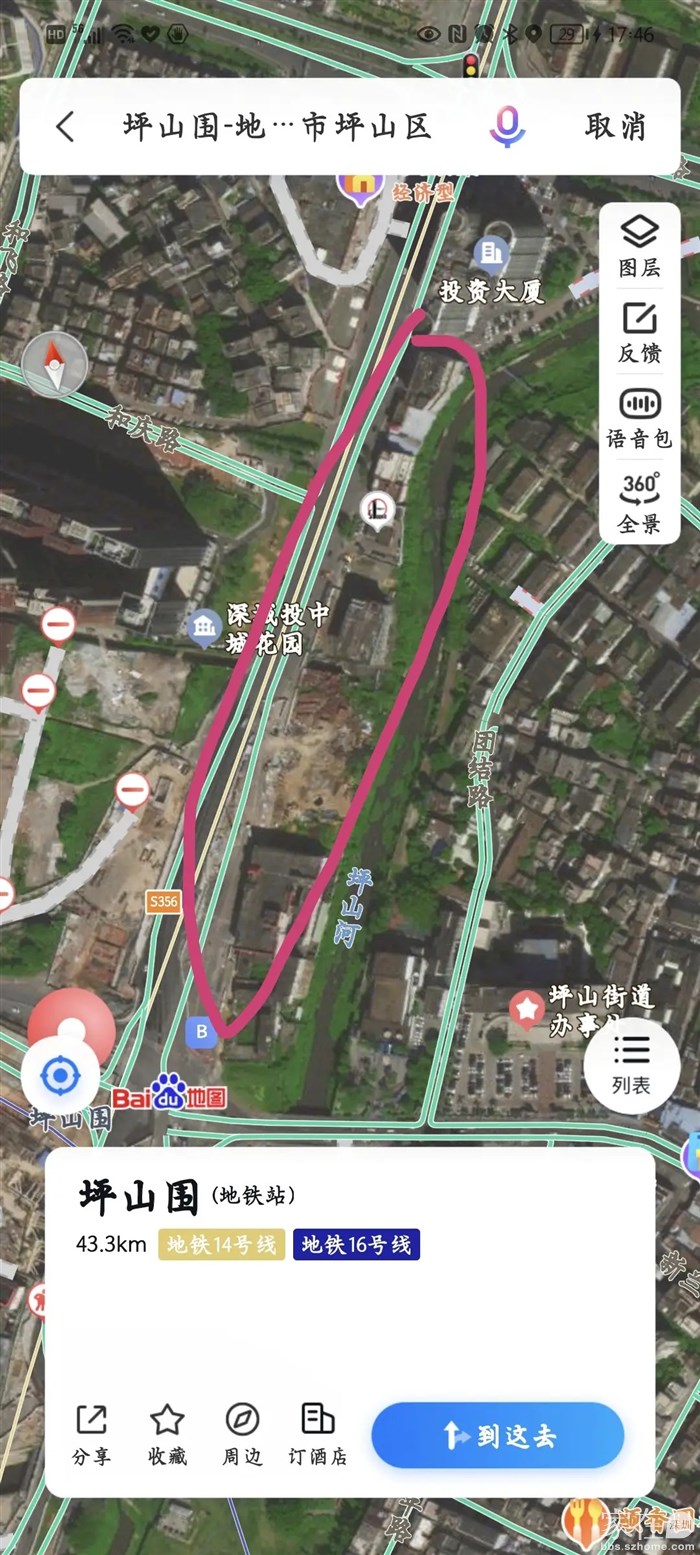
Task: Tap 取消 to cancel the search
Action: coord(615,127)
